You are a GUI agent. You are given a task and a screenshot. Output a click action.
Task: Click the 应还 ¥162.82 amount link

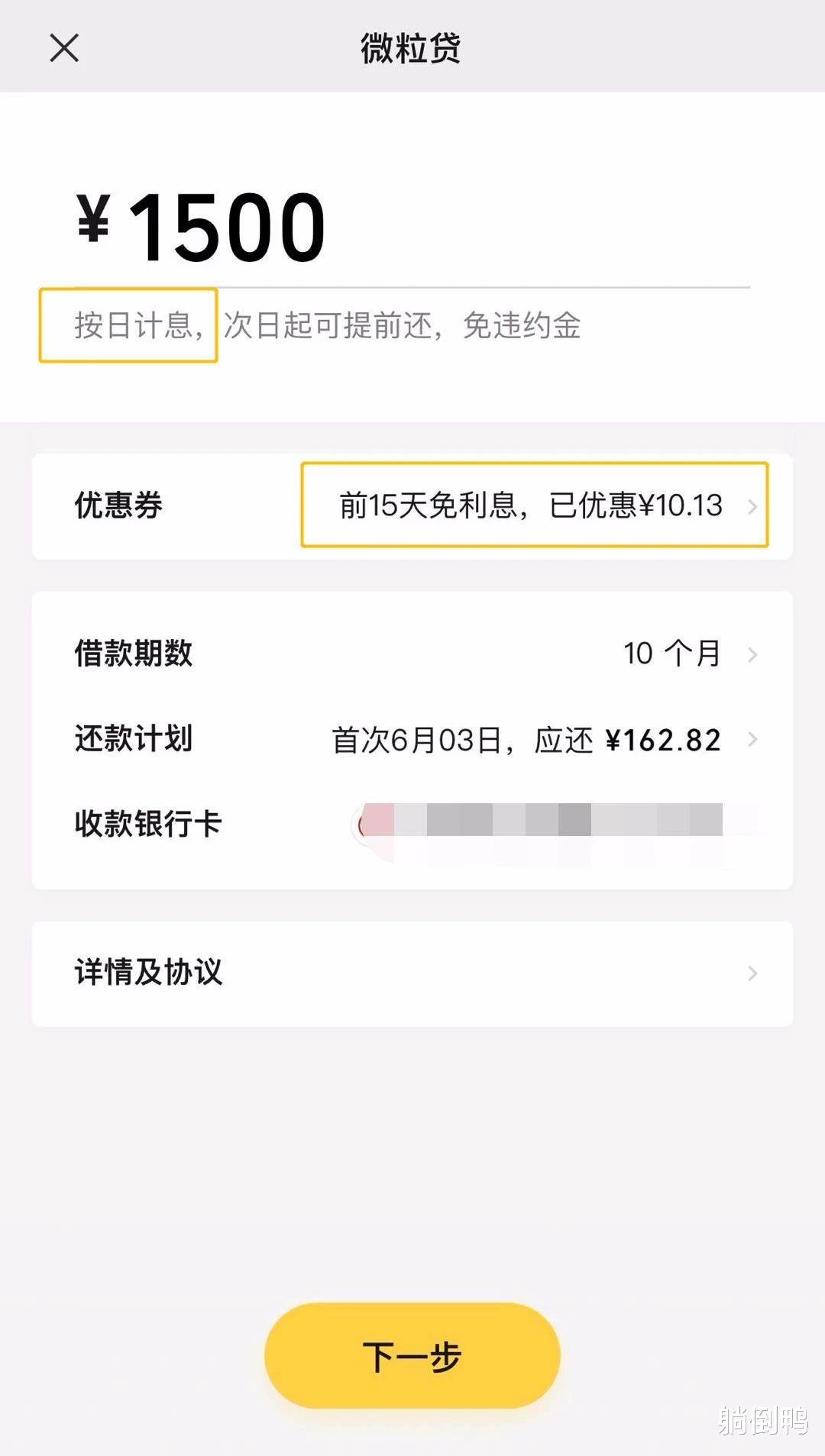tap(661, 739)
